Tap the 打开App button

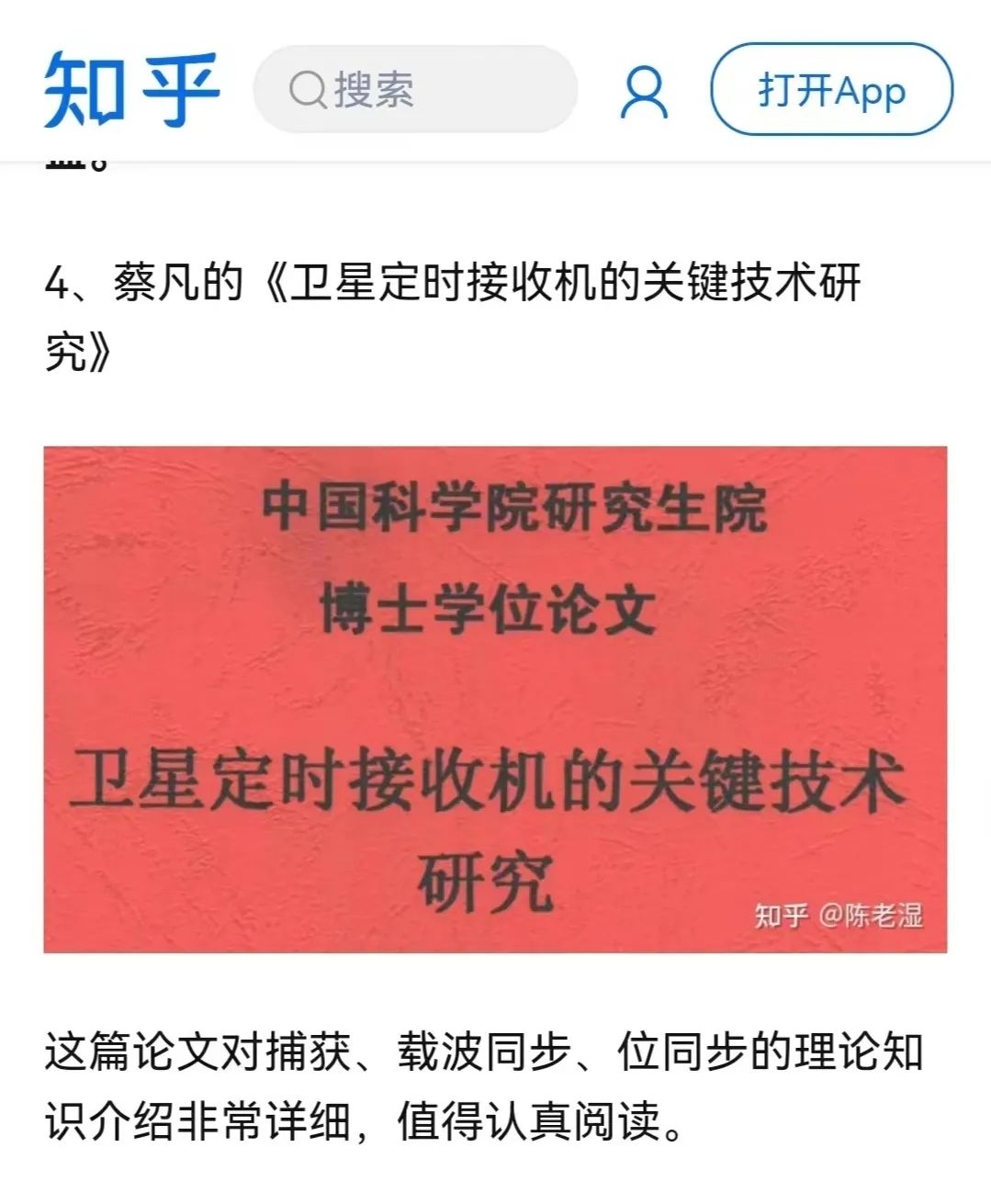point(831,90)
